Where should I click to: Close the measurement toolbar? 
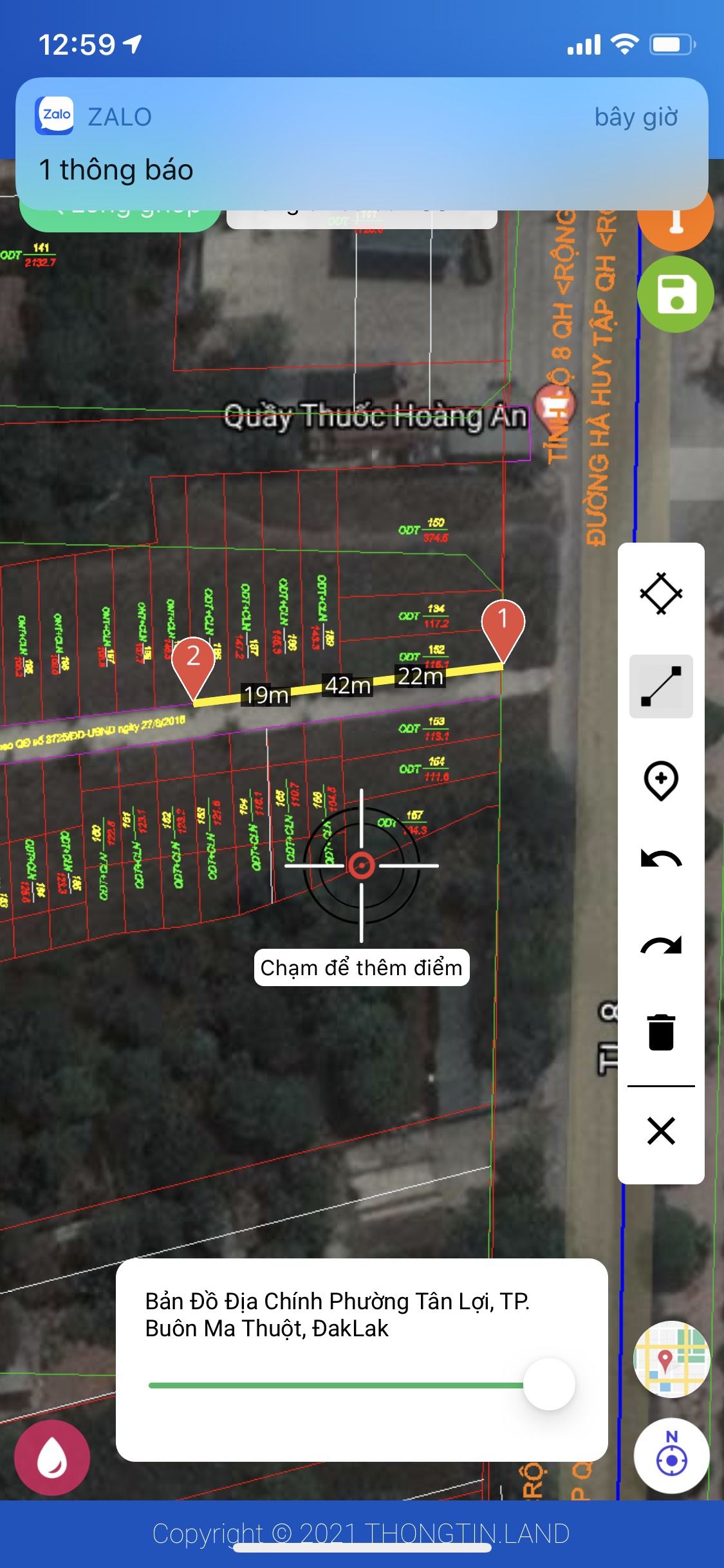tap(661, 1131)
